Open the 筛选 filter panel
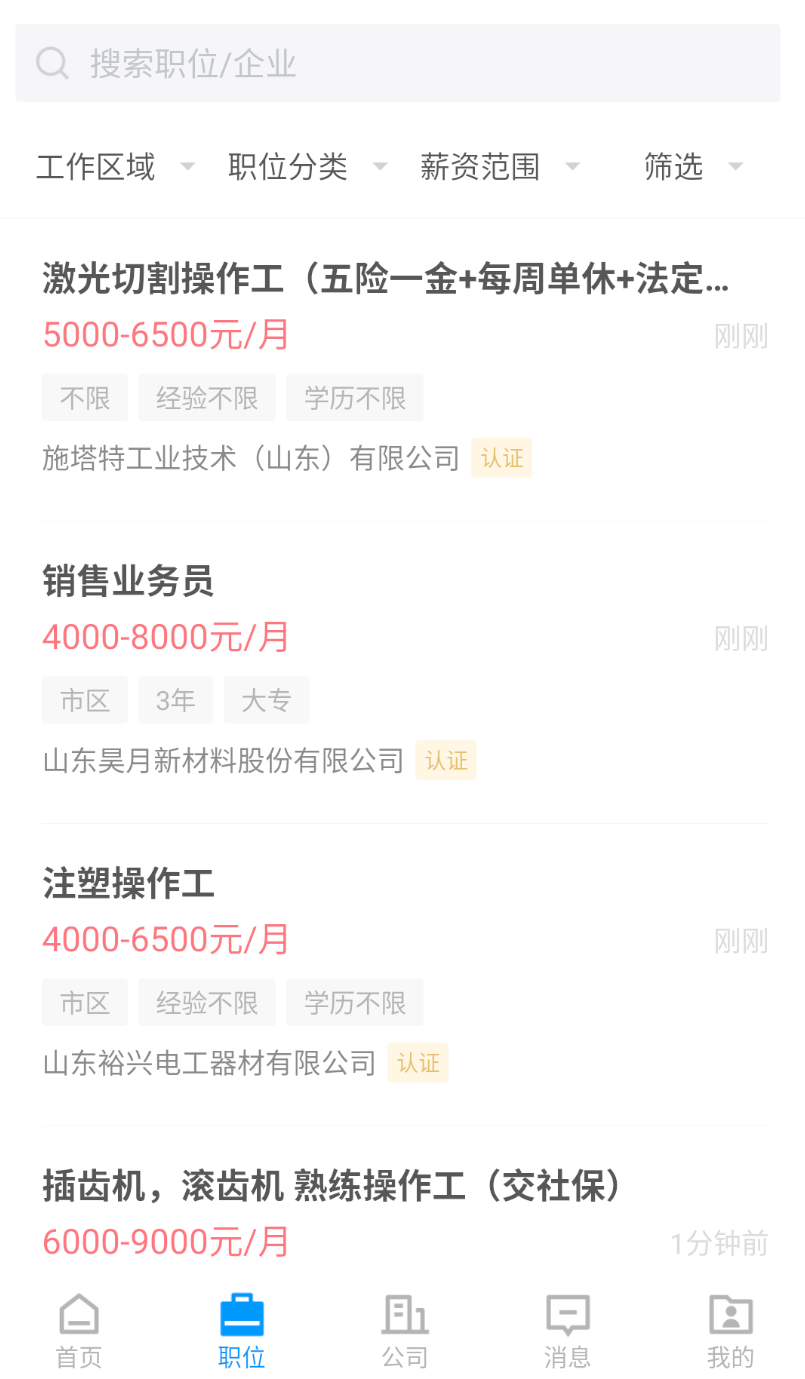Viewport: 805px width, 1379px height. coord(691,167)
